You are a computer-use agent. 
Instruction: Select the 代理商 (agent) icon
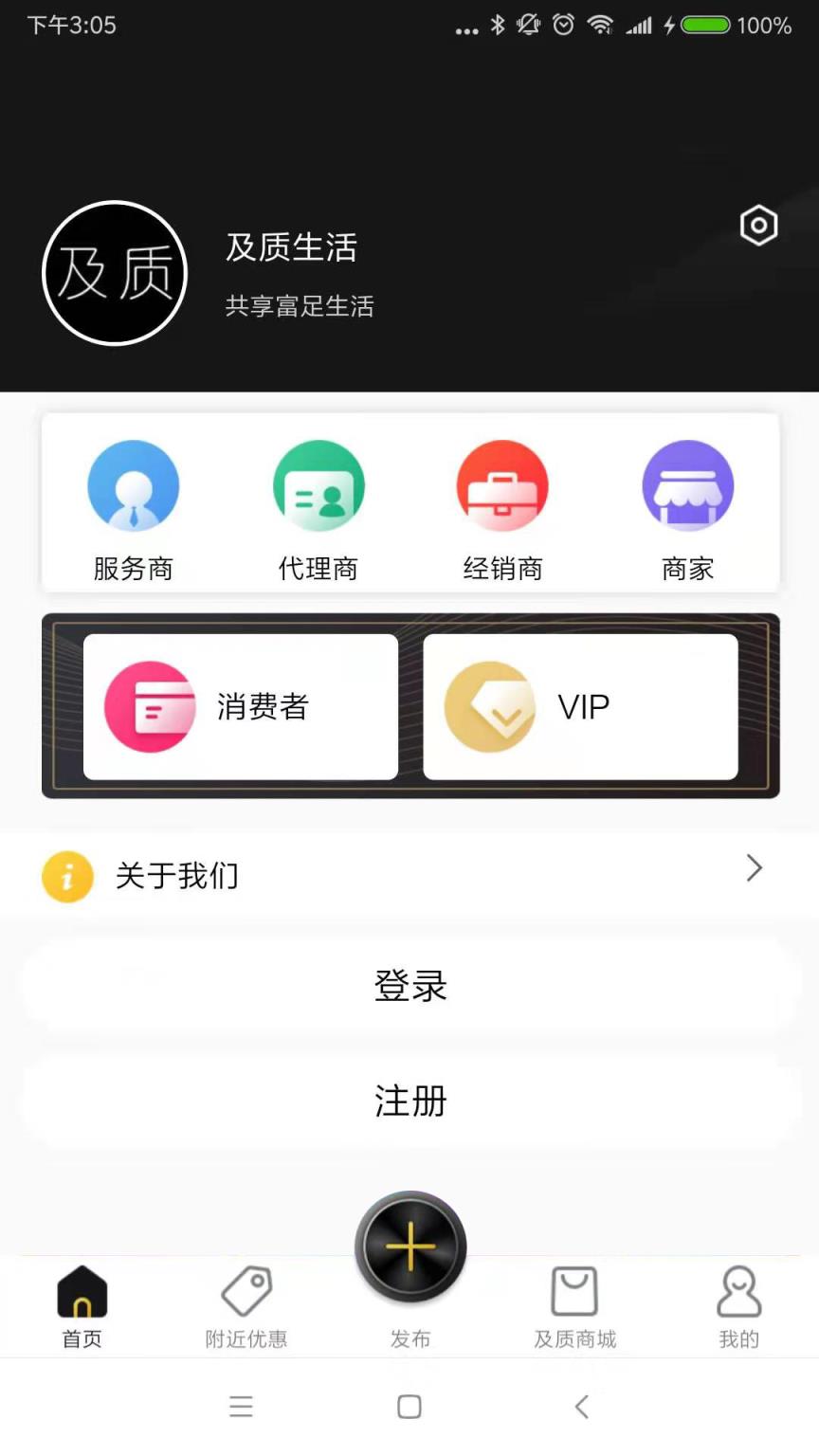coord(318,502)
